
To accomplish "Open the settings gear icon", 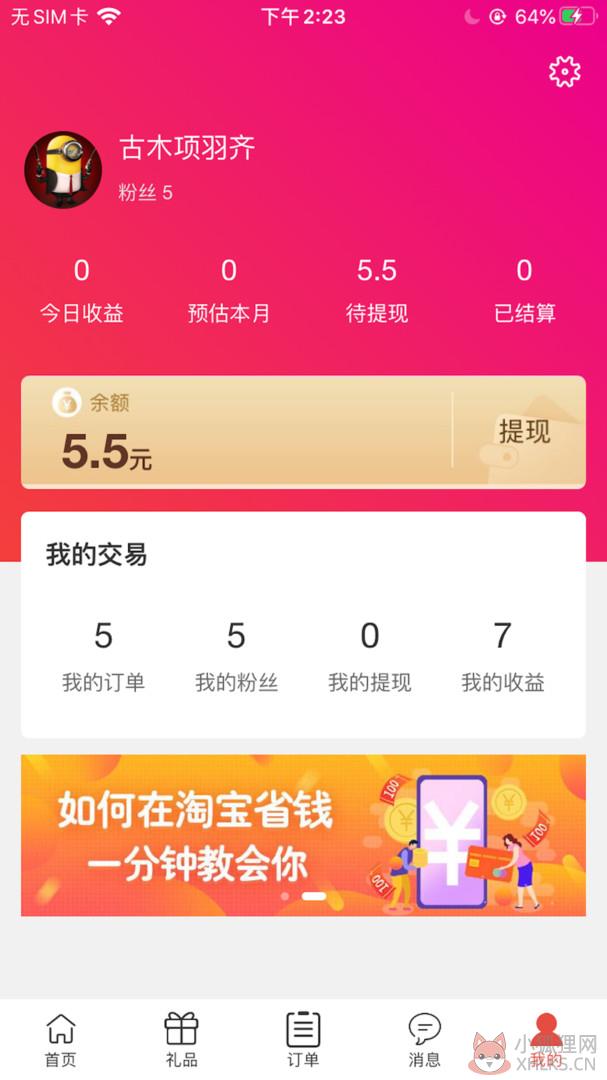I will [564, 72].
